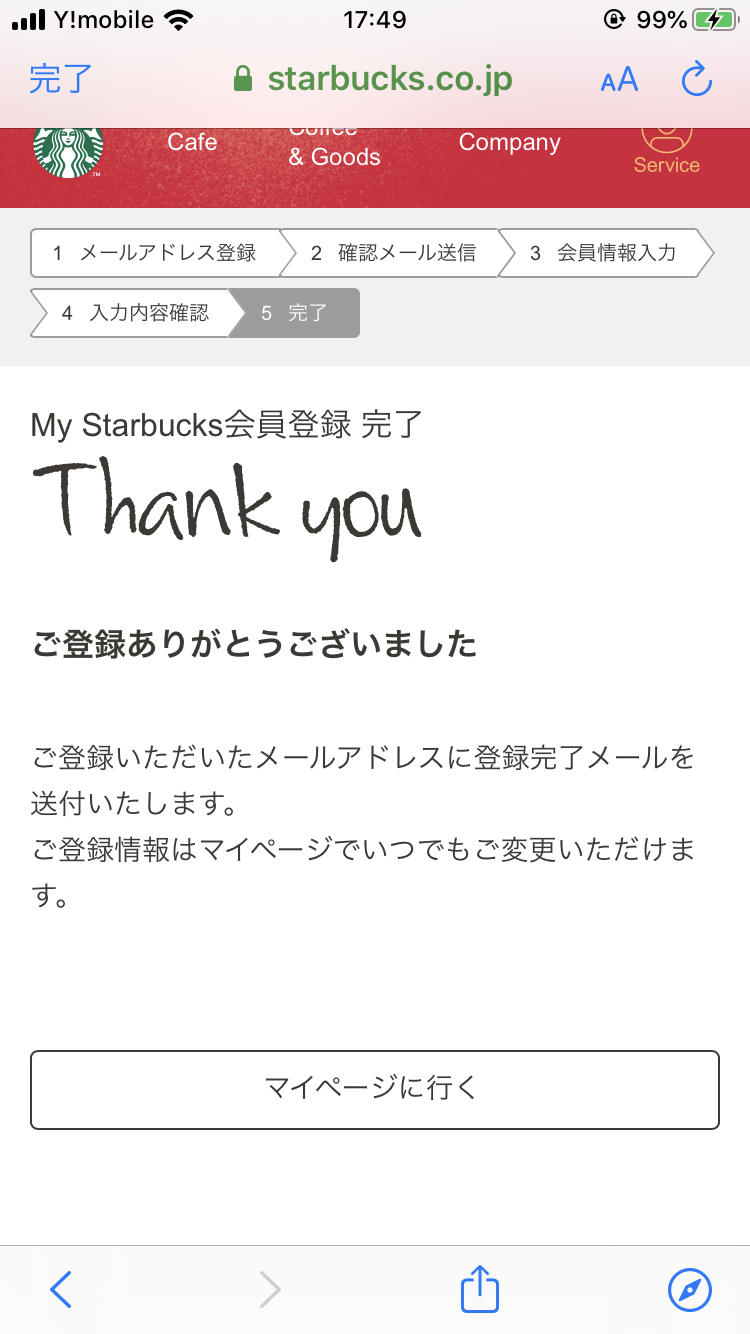Tap the マイページに行く button
This screenshot has height=1334, width=750.
click(375, 1090)
